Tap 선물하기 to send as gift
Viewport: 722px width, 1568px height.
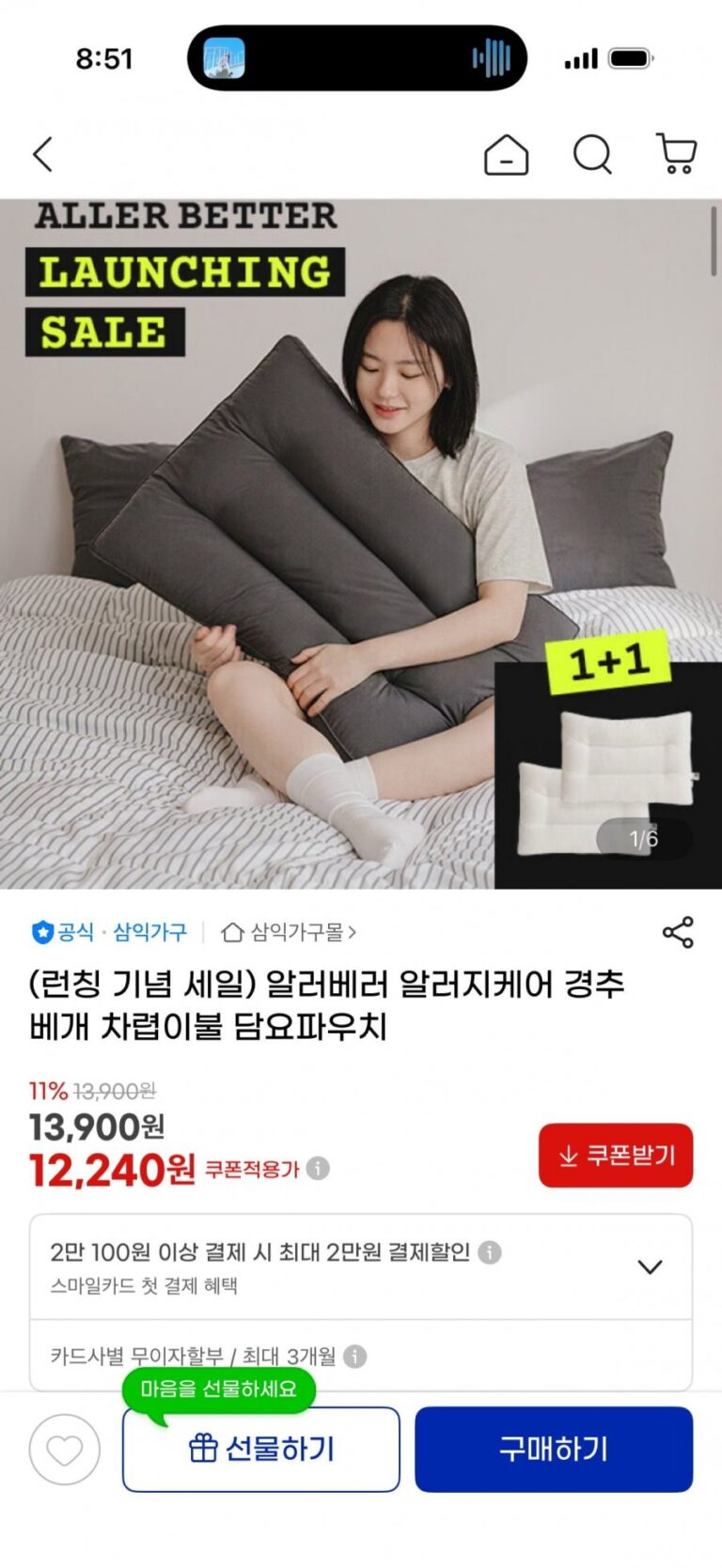click(261, 1449)
